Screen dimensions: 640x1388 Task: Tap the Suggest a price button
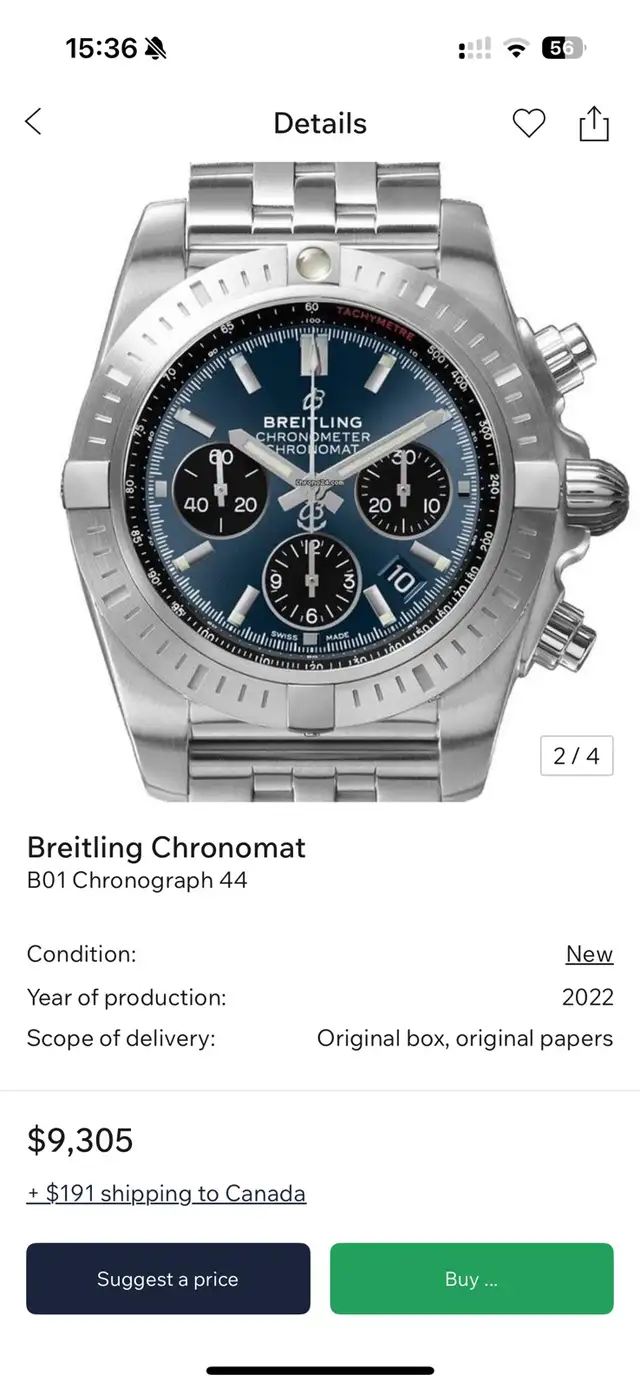[168, 1279]
